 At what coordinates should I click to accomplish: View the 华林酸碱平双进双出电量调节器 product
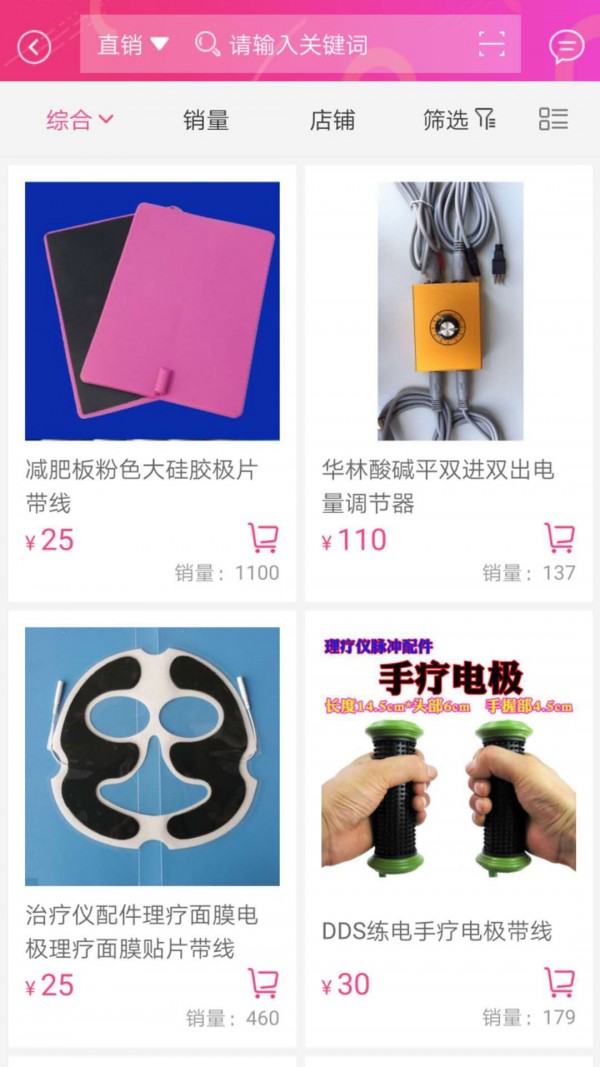[x=449, y=312]
